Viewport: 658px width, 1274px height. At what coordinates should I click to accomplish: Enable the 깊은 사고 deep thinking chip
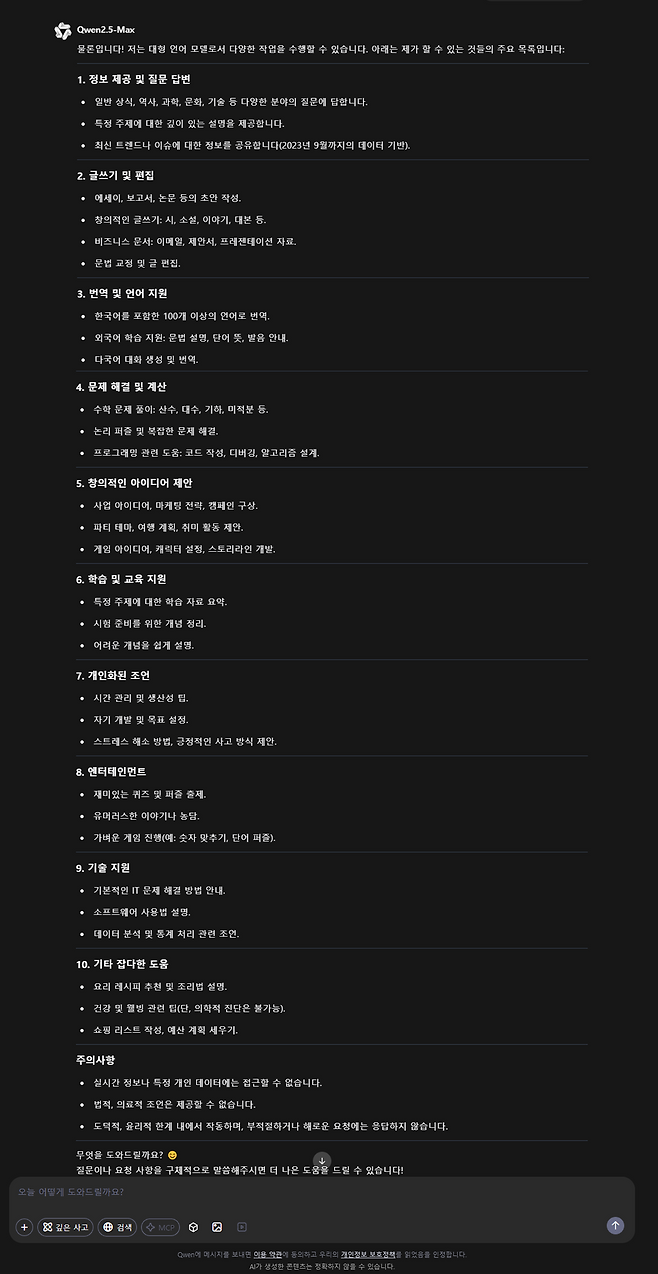click(x=66, y=1227)
